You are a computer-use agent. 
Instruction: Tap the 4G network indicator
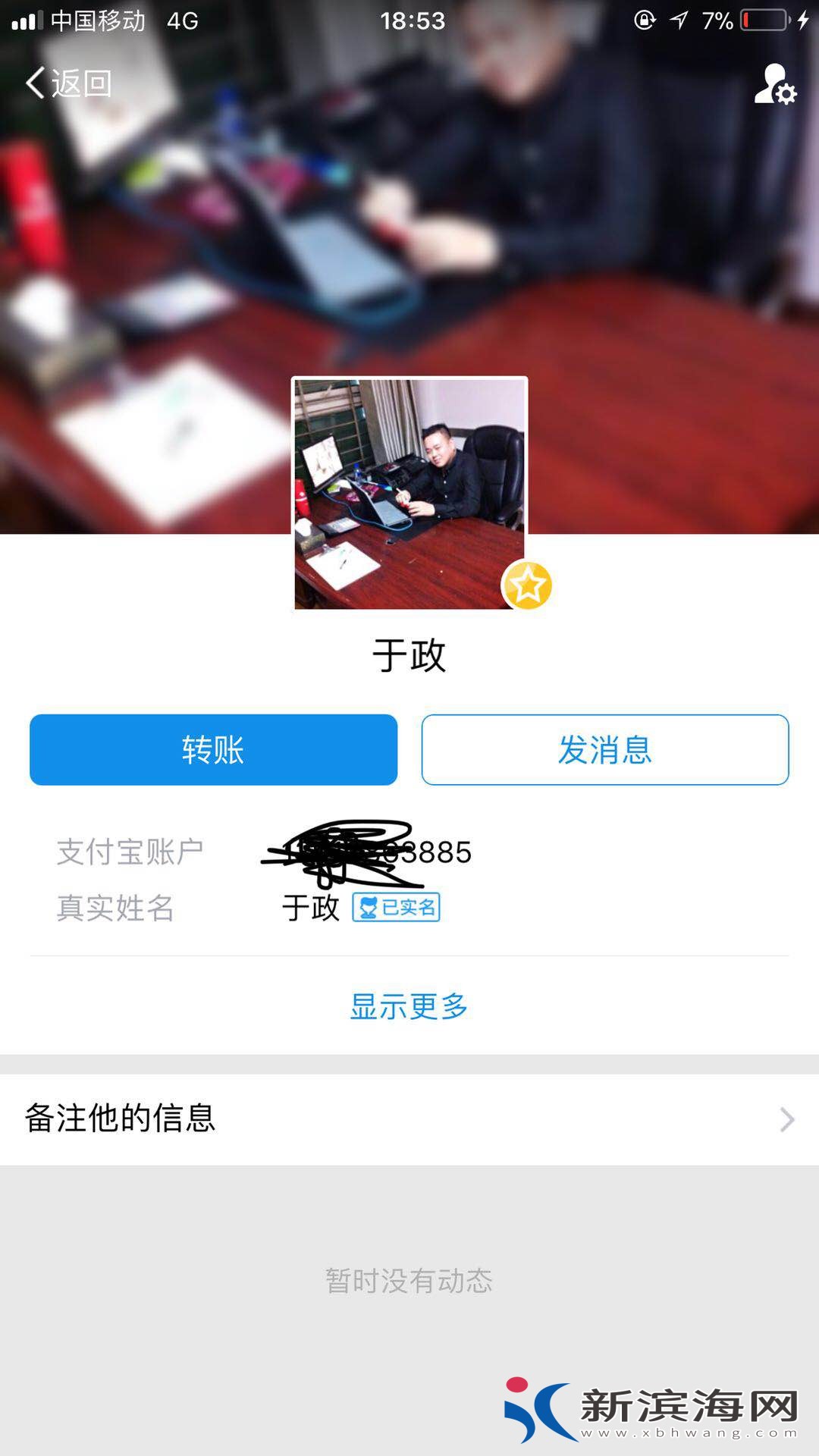click(180, 21)
